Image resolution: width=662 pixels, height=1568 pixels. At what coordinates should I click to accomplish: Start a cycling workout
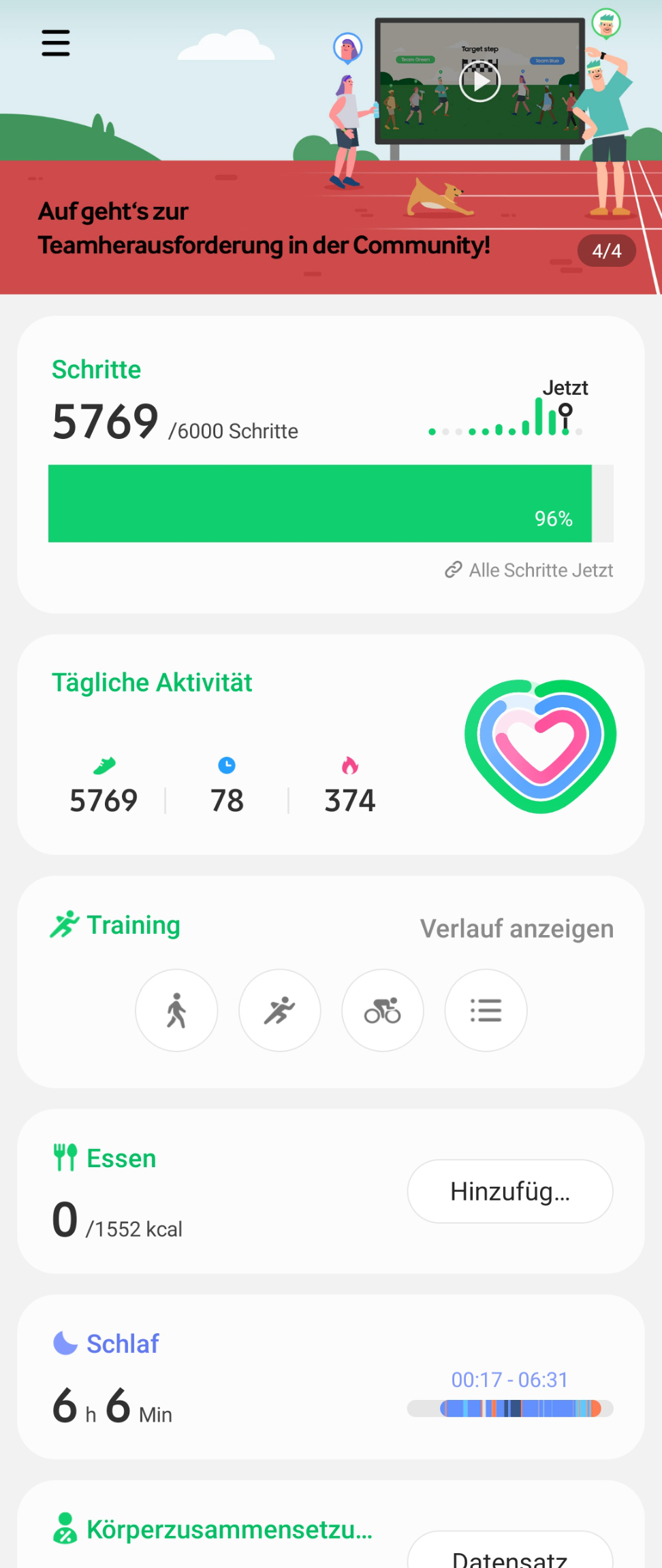click(x=383, y=1011)
